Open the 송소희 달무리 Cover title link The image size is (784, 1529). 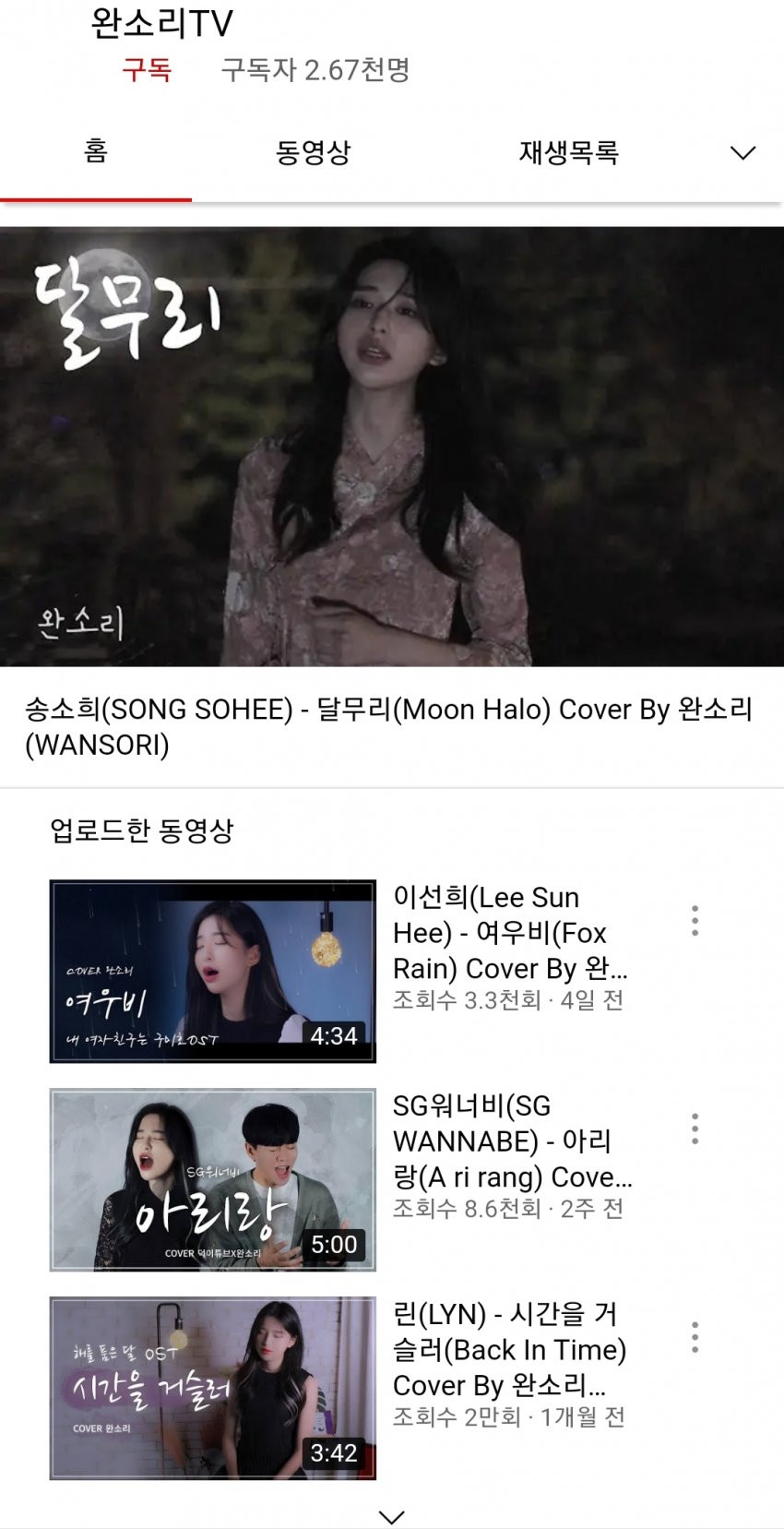[x=388, y=726]
